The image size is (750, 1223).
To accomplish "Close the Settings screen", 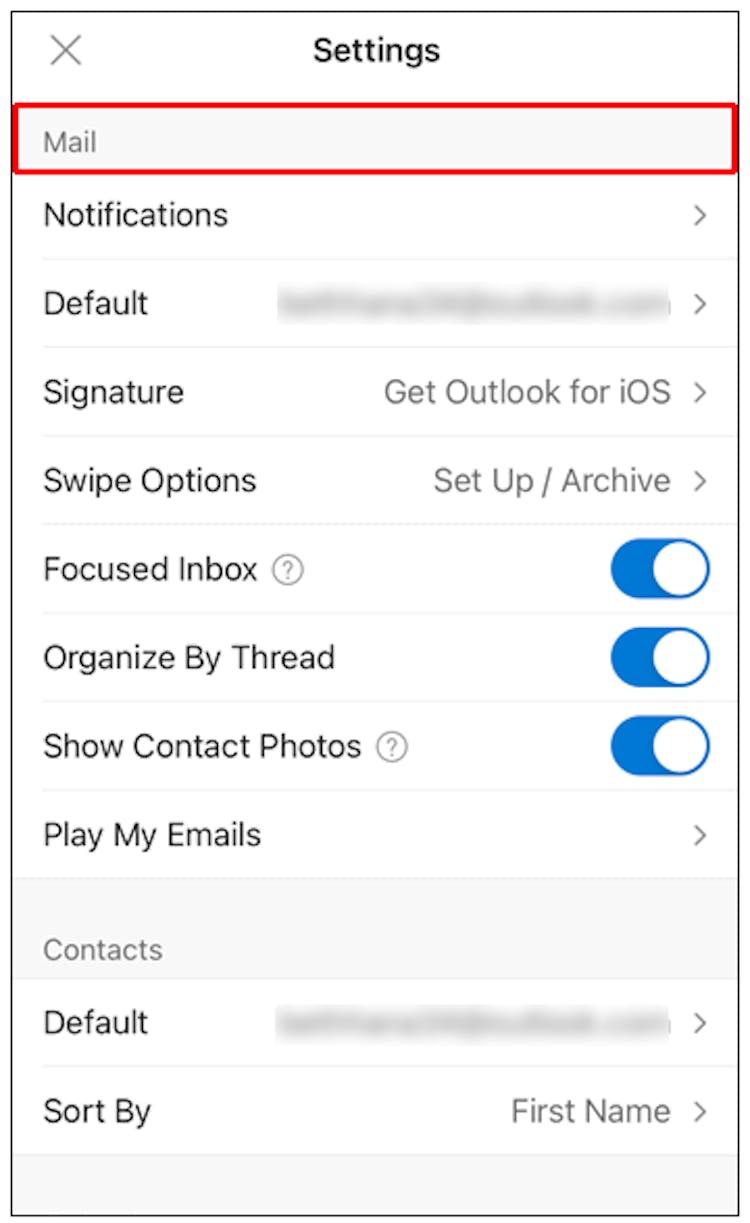I will pos(66,50).
